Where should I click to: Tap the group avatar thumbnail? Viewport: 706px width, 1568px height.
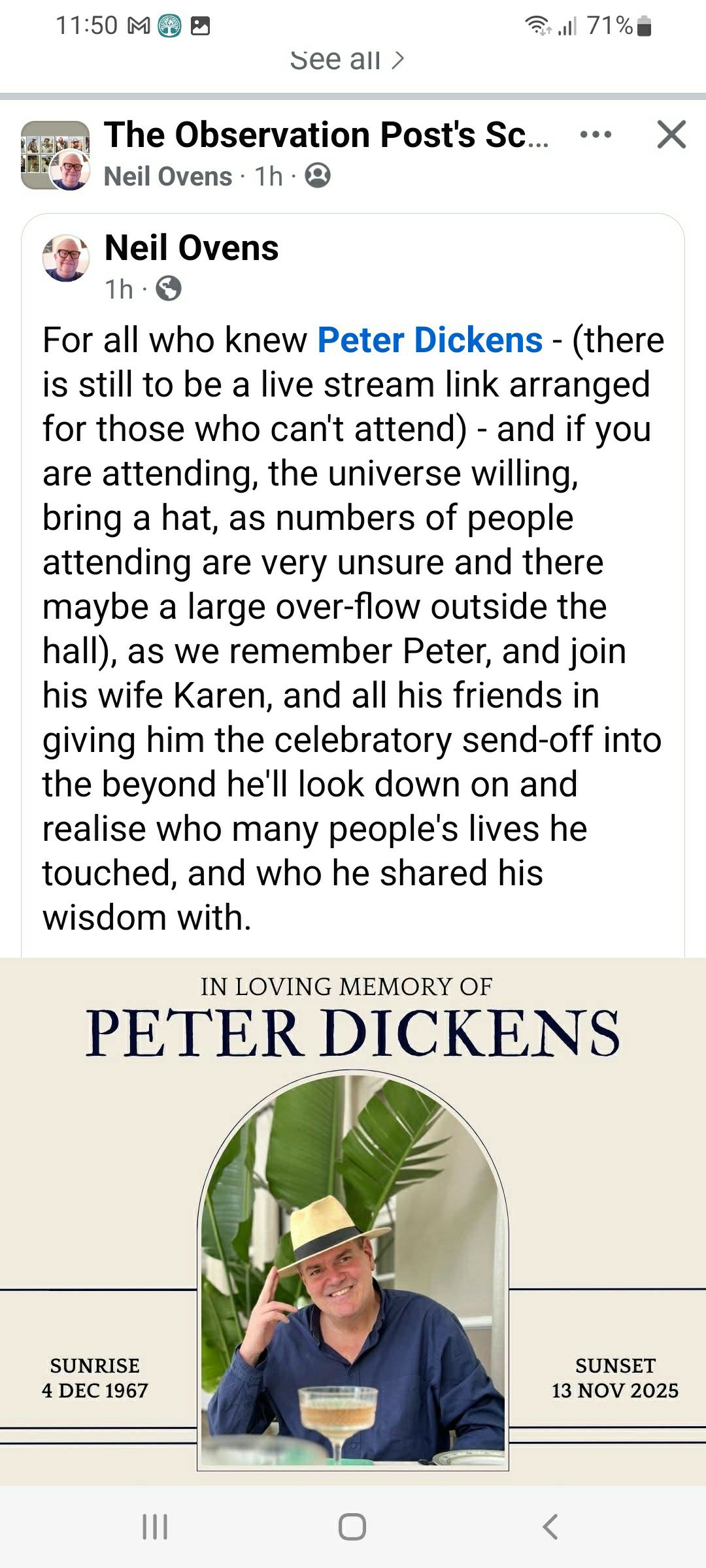pyautogui.click(x=55, y=155)
